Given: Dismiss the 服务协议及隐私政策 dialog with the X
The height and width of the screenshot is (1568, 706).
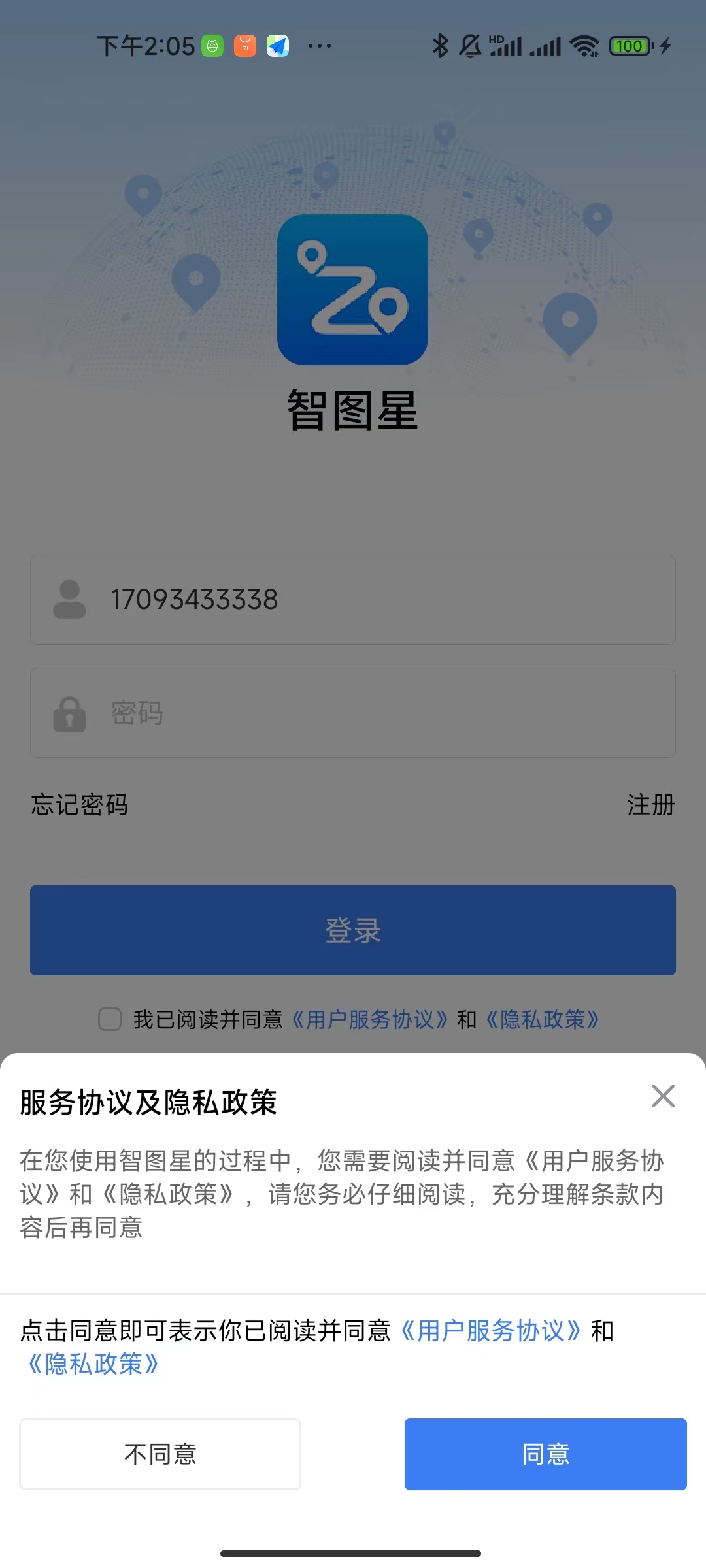Looking at the screenshot, I should (663, 1096).
